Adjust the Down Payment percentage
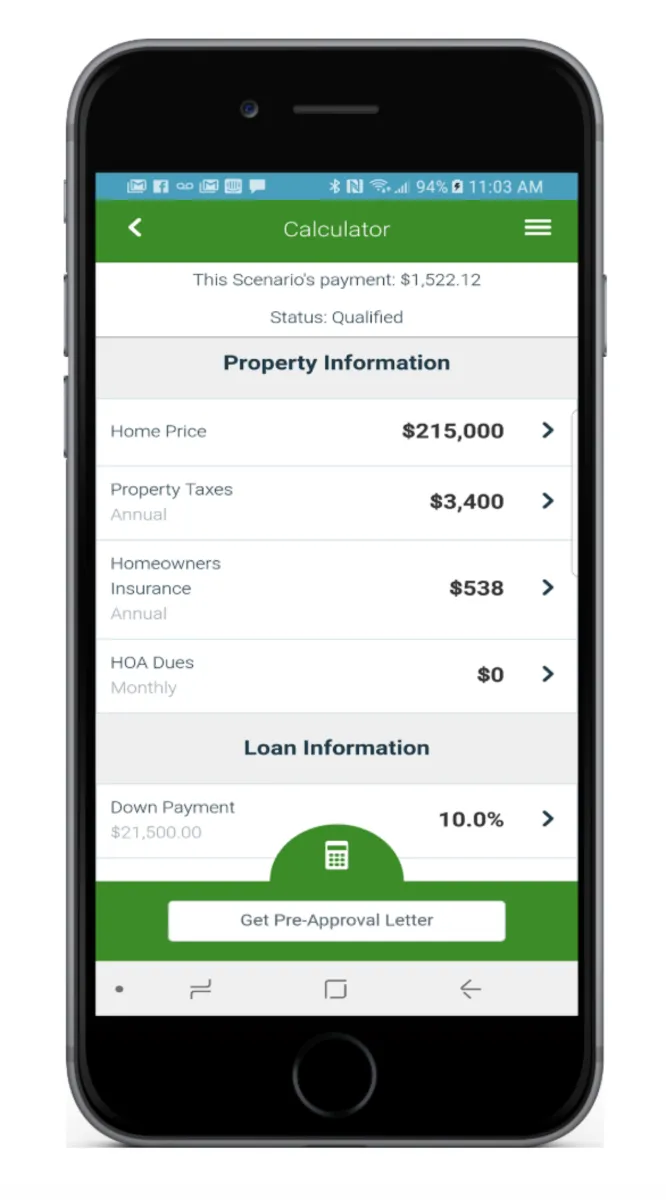 click(x=336, y=819)
